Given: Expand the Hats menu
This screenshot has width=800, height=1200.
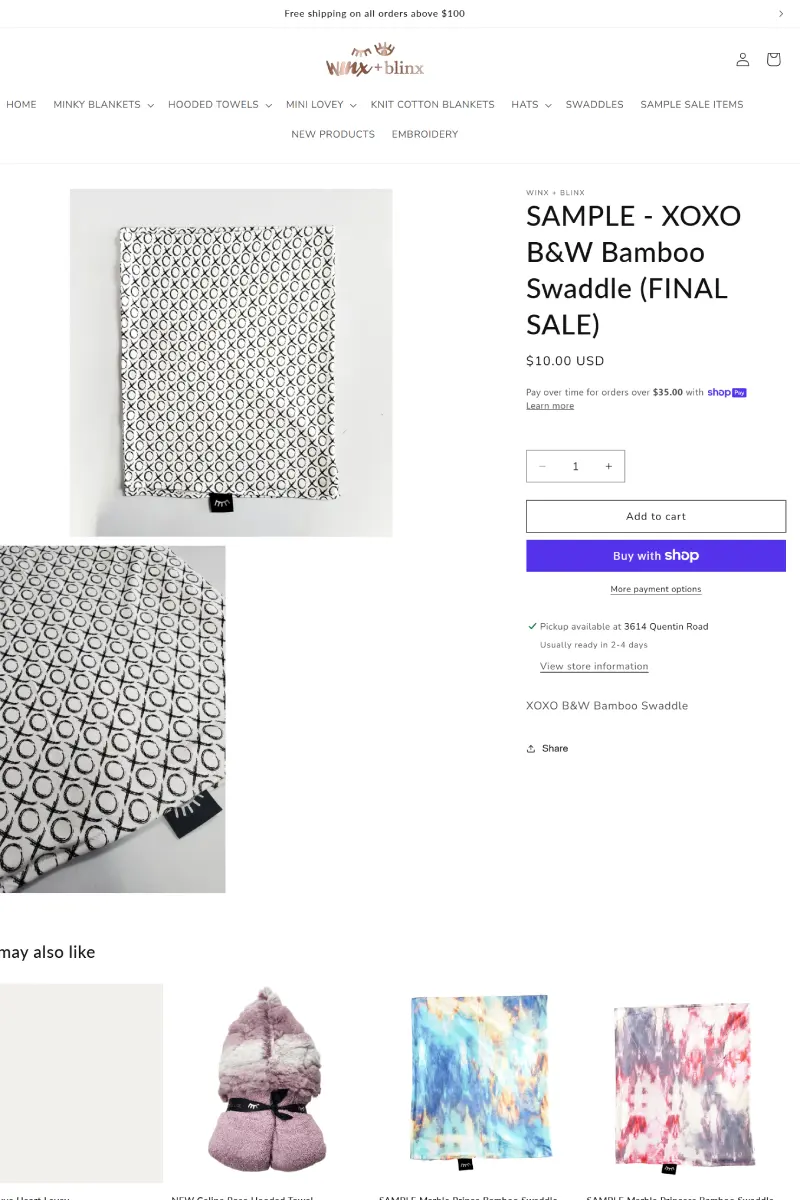Looking at the screenshot, I should pyautogui.click(x=530, y=105).
